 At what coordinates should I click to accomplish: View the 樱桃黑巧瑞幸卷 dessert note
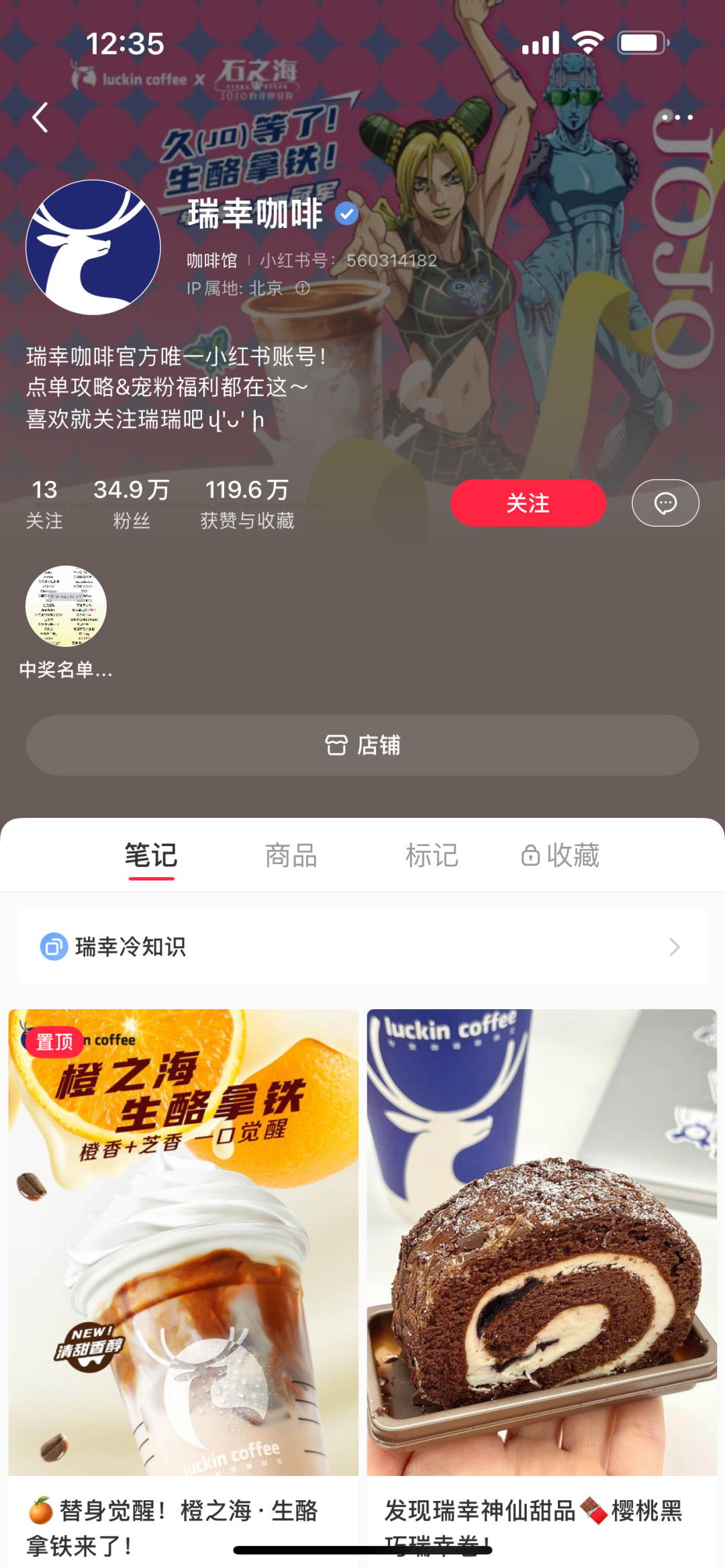coord(542,1241)
